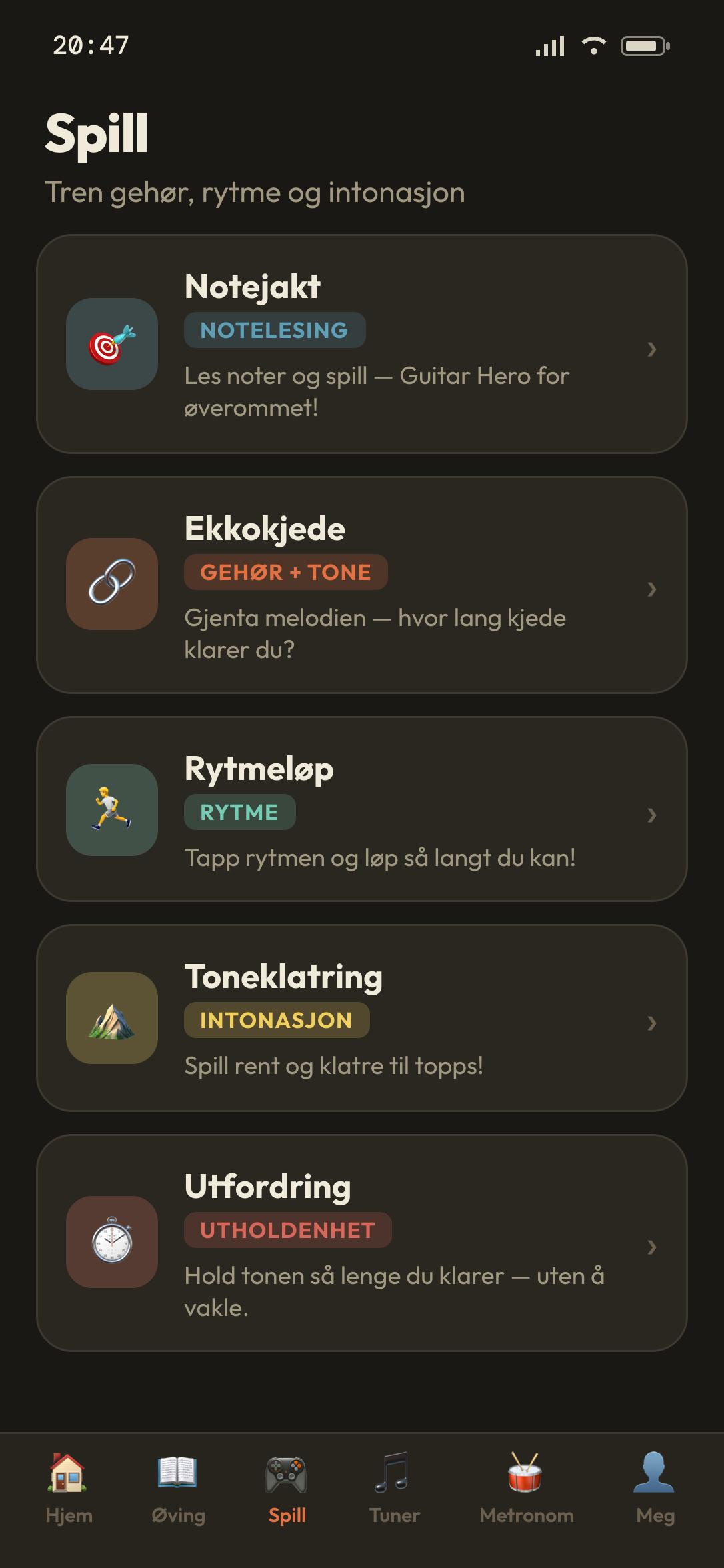Start the Ekkokjede ear training game
724x1568 pixels.
362,585
